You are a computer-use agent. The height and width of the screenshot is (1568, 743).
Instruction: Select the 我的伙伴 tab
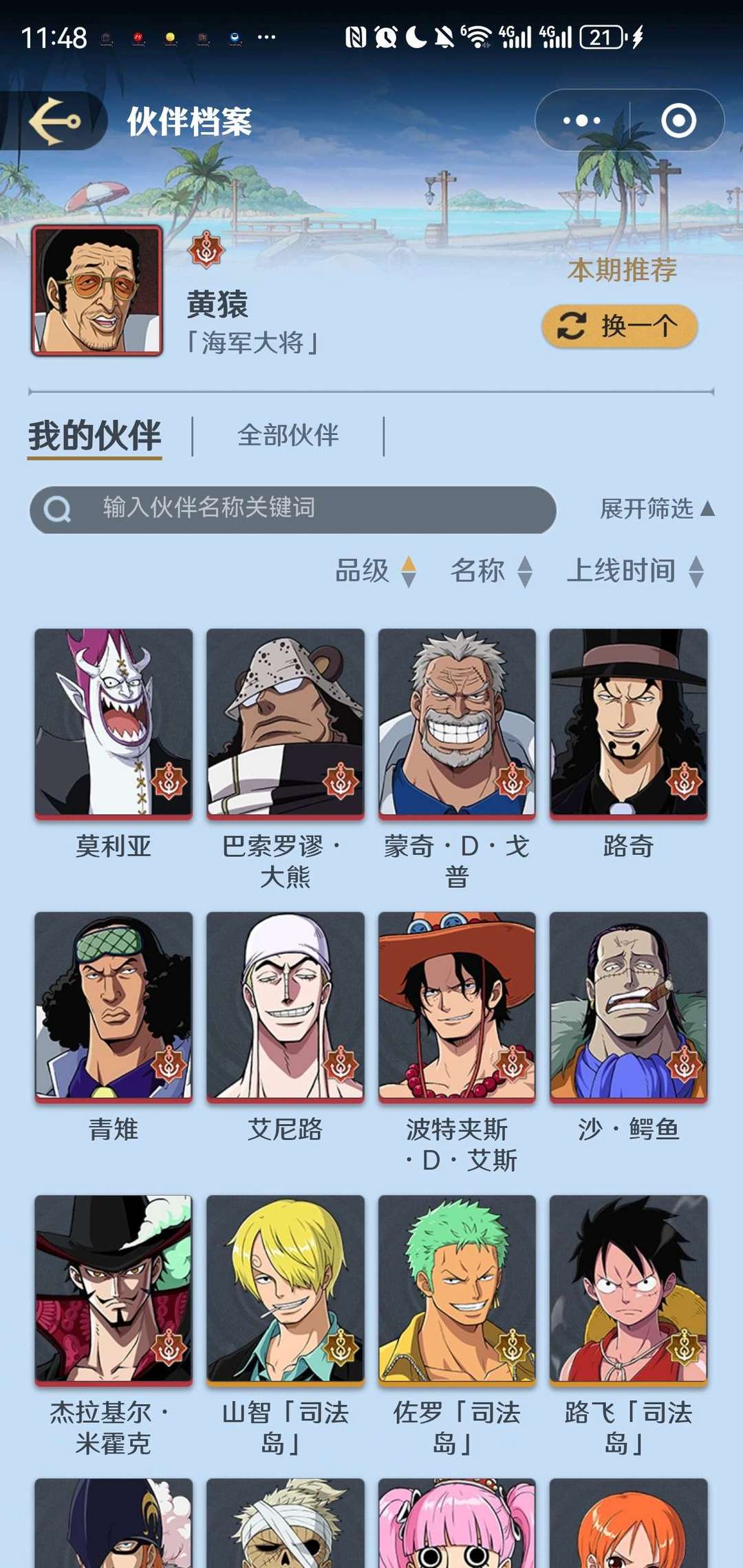tap(95, 436)
